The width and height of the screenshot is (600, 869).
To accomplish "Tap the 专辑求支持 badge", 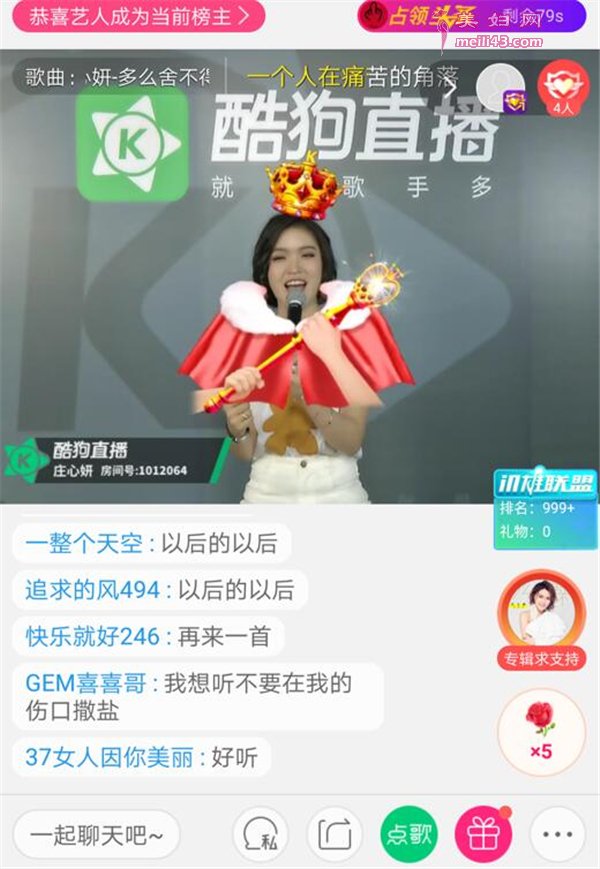I will (541, 620).
